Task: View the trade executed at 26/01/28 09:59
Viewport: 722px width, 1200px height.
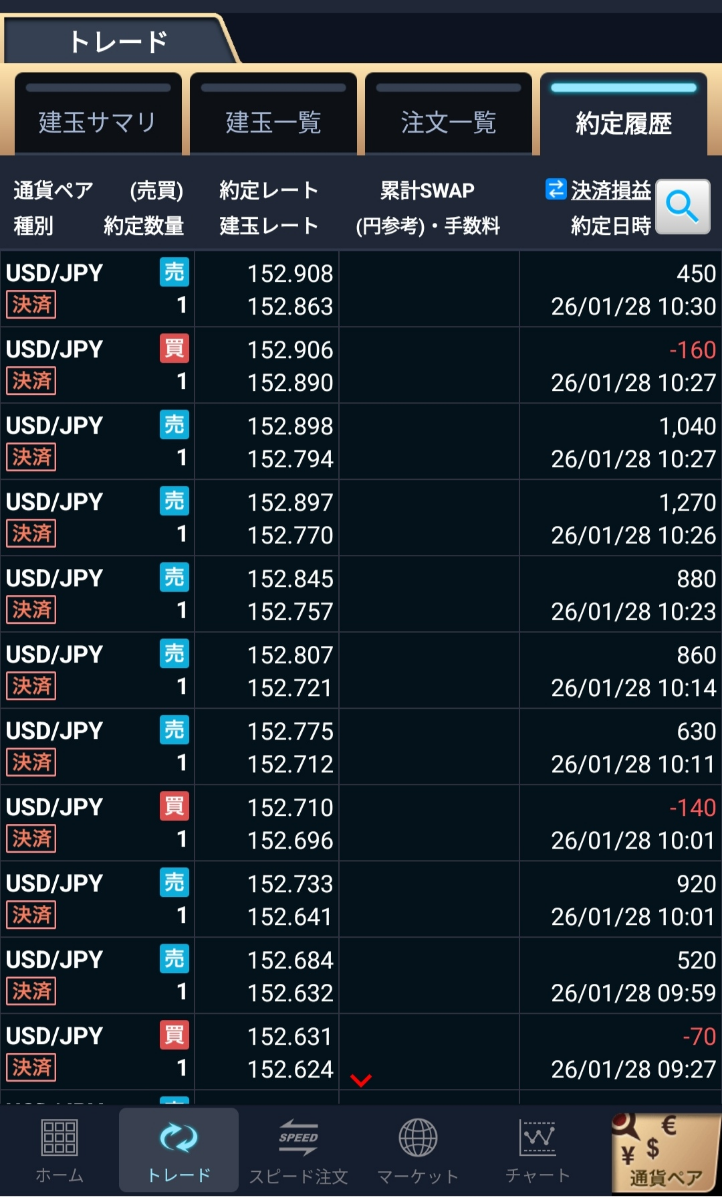Action: click(x=360, y=975)
